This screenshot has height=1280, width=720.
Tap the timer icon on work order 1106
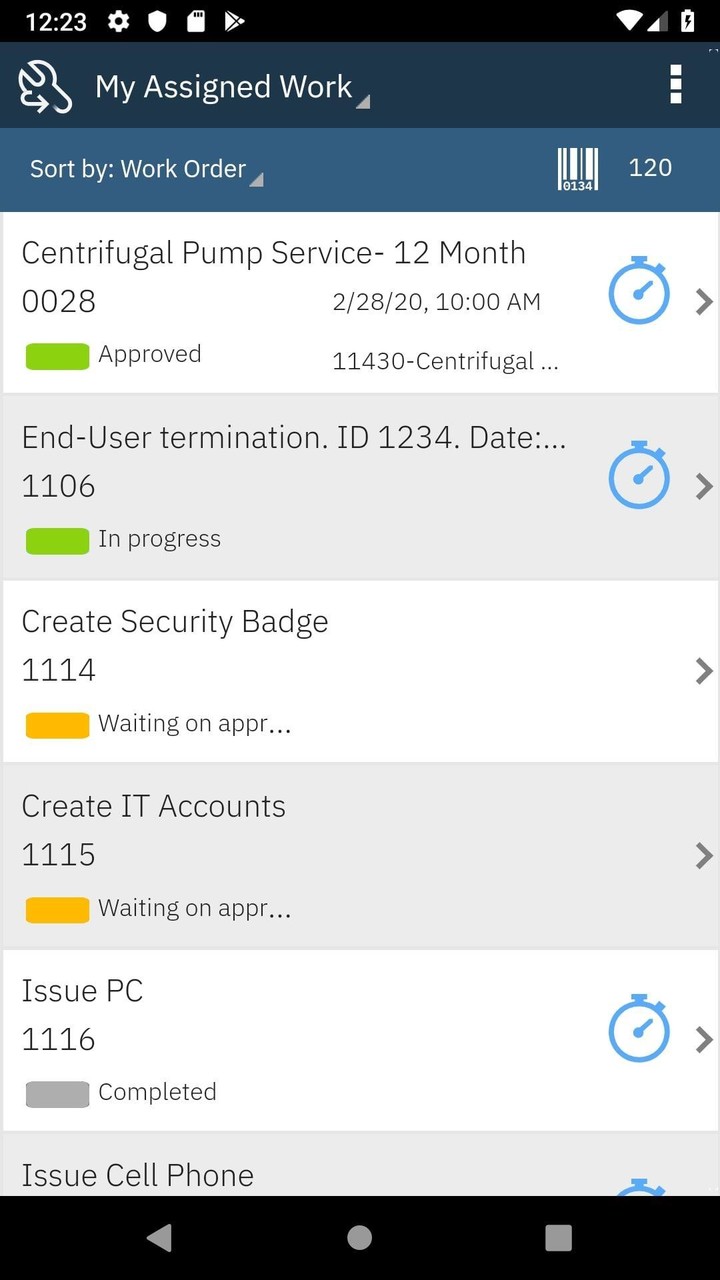(x=638, y=476)
